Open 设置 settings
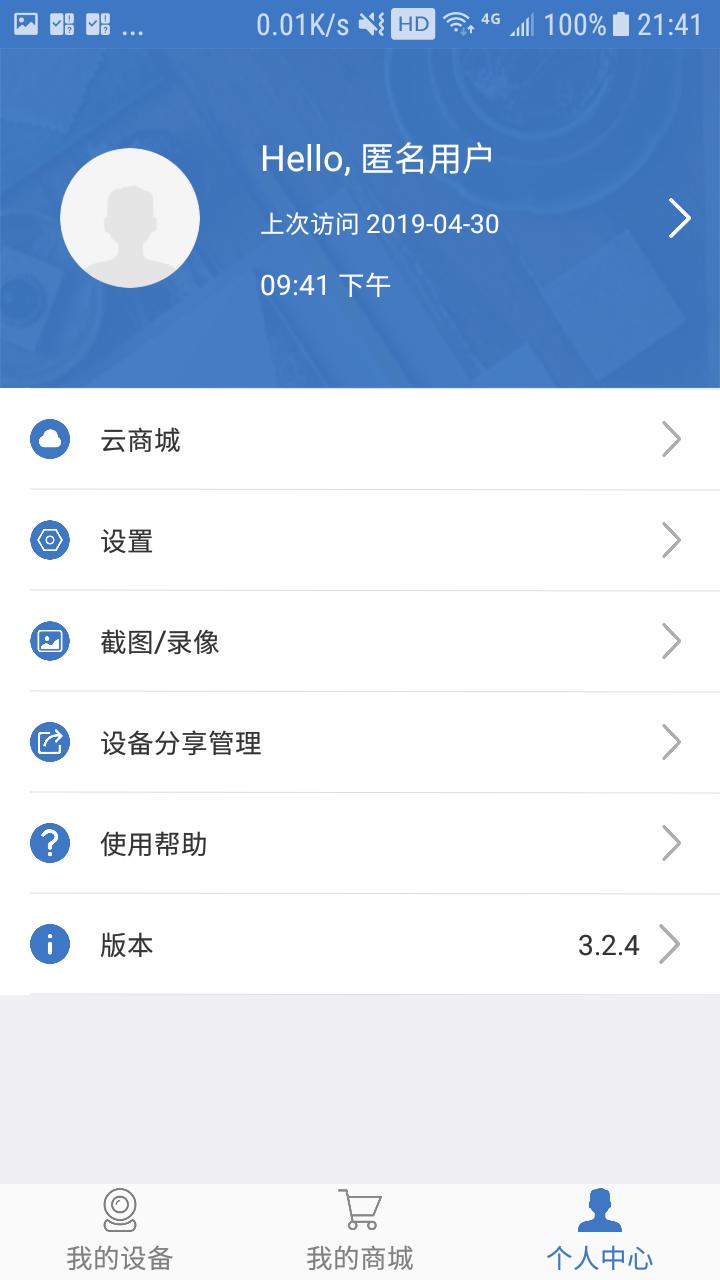 coord(360,541)
